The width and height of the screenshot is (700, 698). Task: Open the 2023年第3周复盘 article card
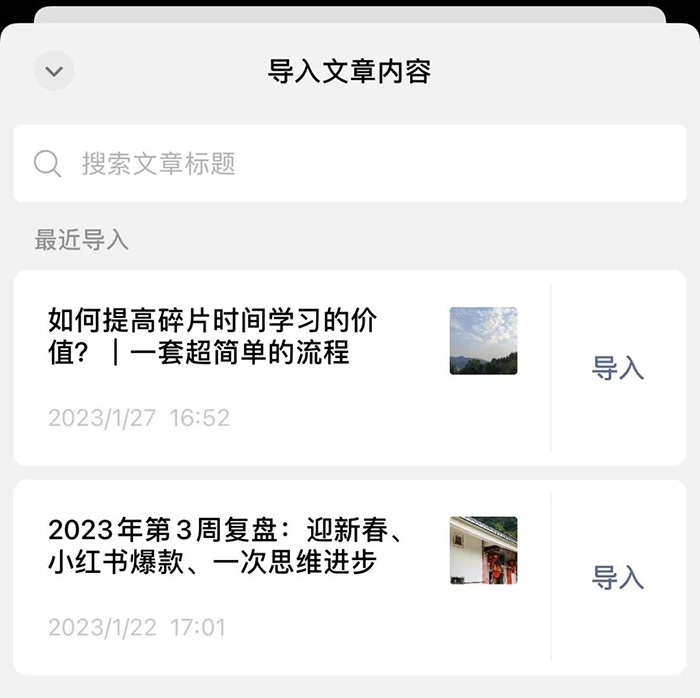pyautogui.click(x=280, y=576)
